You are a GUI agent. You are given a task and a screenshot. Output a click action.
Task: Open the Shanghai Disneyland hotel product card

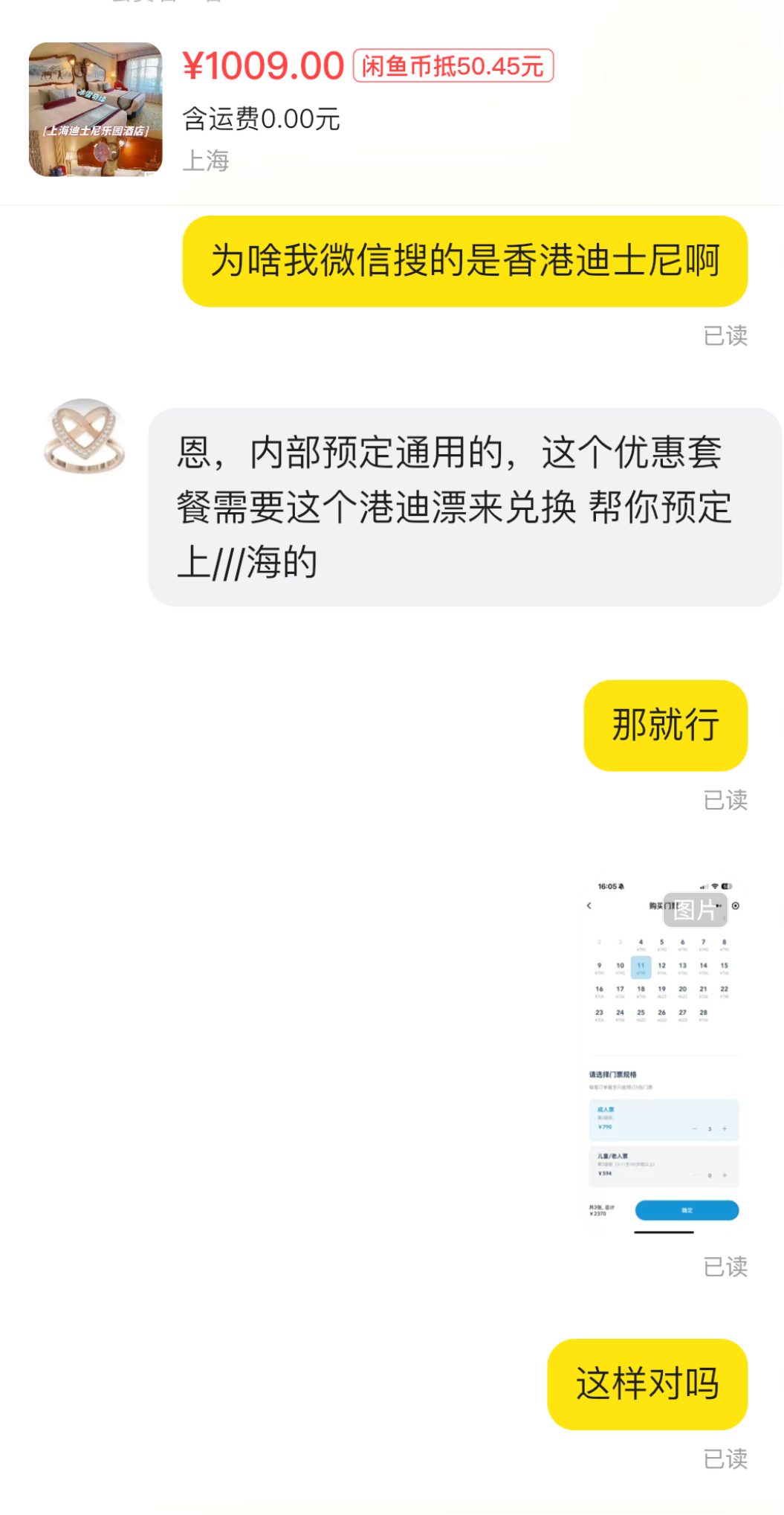point(95,110)
